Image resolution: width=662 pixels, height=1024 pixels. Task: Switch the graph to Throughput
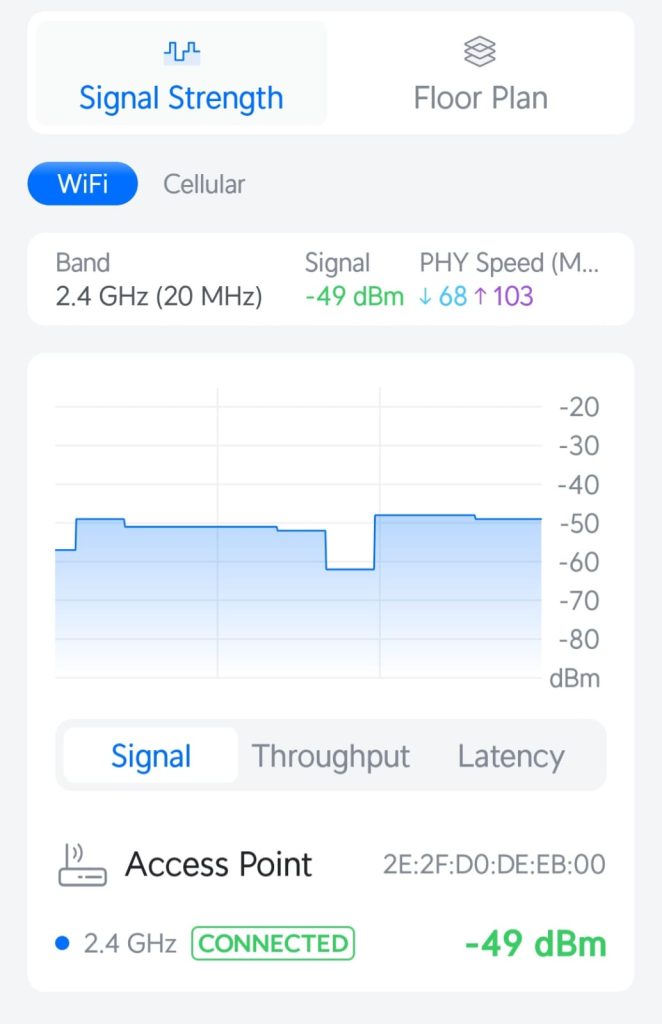(330, 756)
